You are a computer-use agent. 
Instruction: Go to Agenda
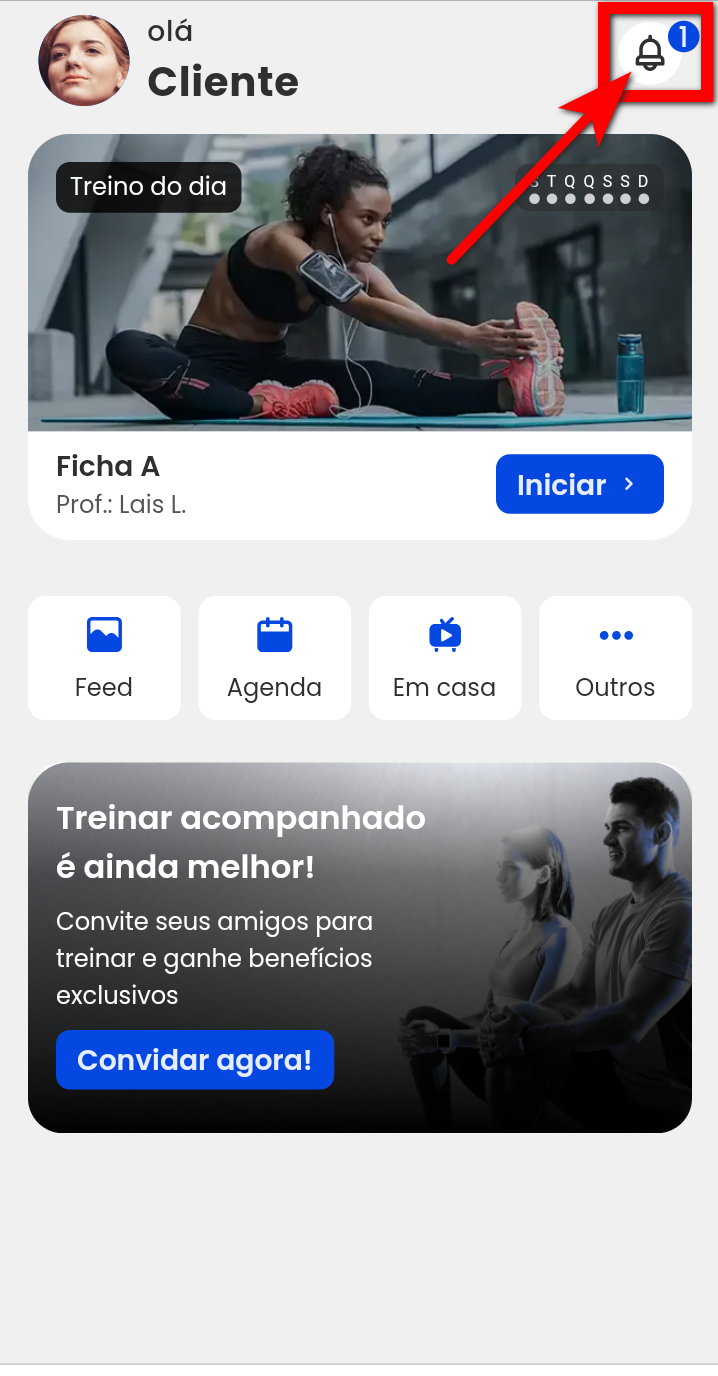tap(274, 657)
